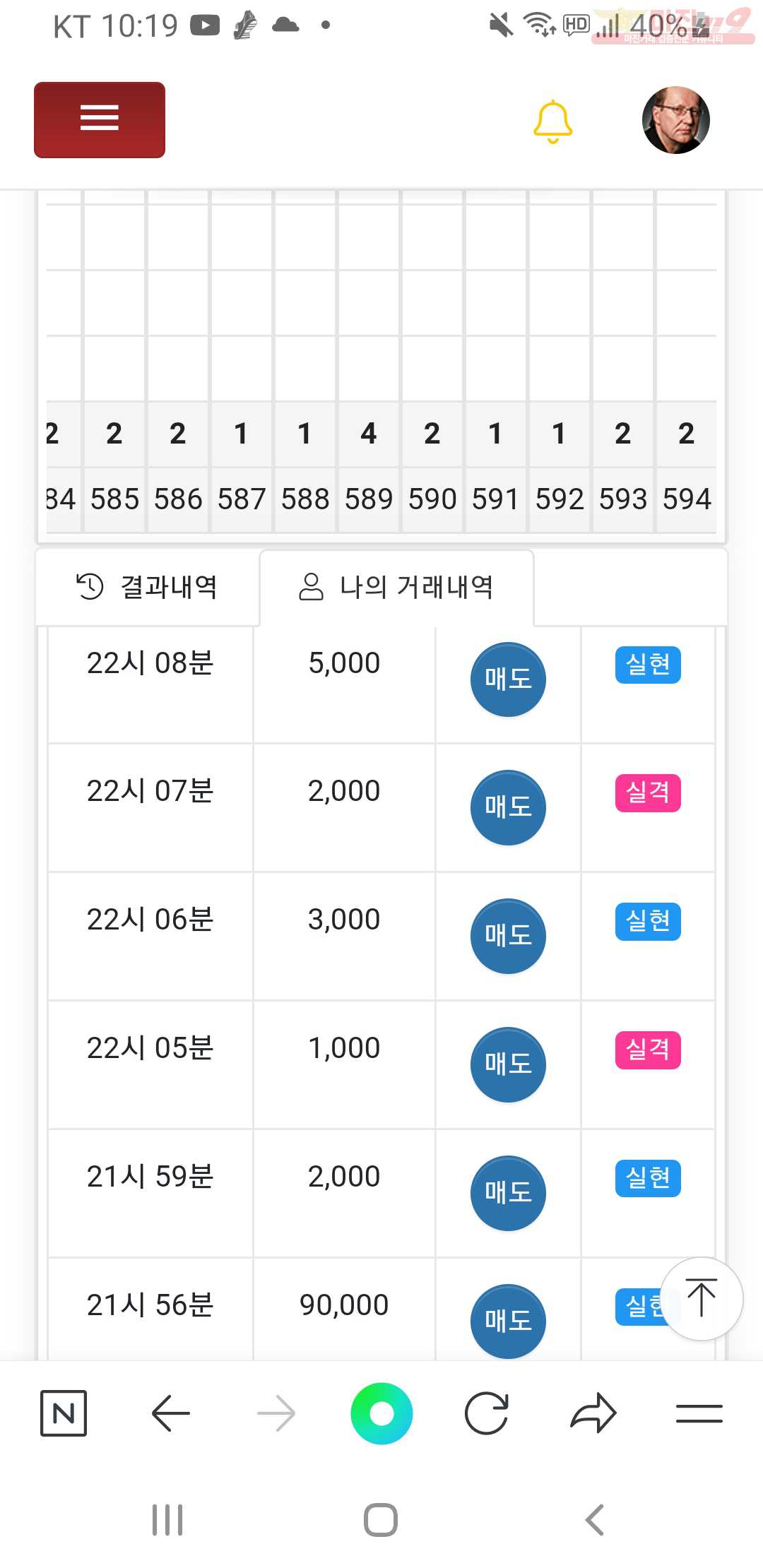Switch to the 결과내역 tab
Image resolution: width=763 pixels, height=1568 pixels.
click(147, 587)
